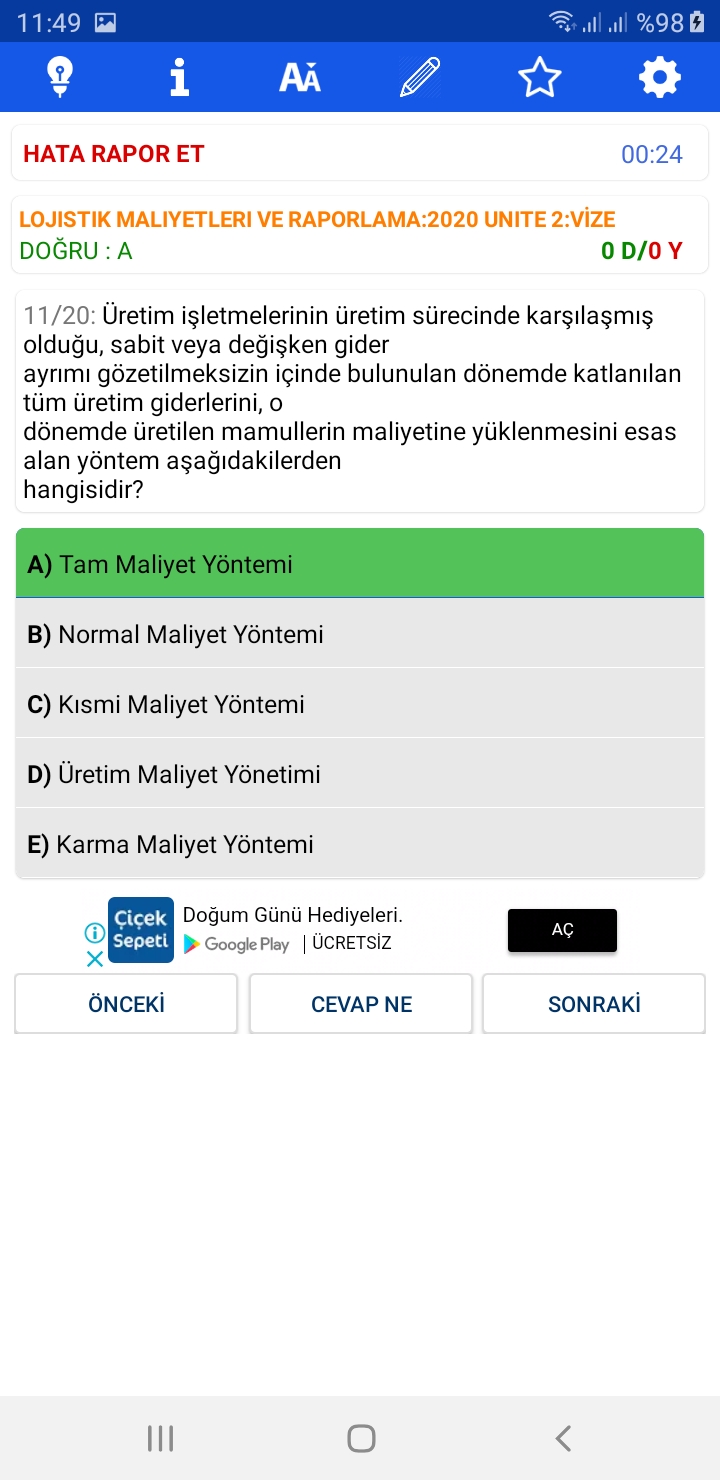720x1480 pixels.
Task: Open the ad info icon
Action: coord(94,933)
